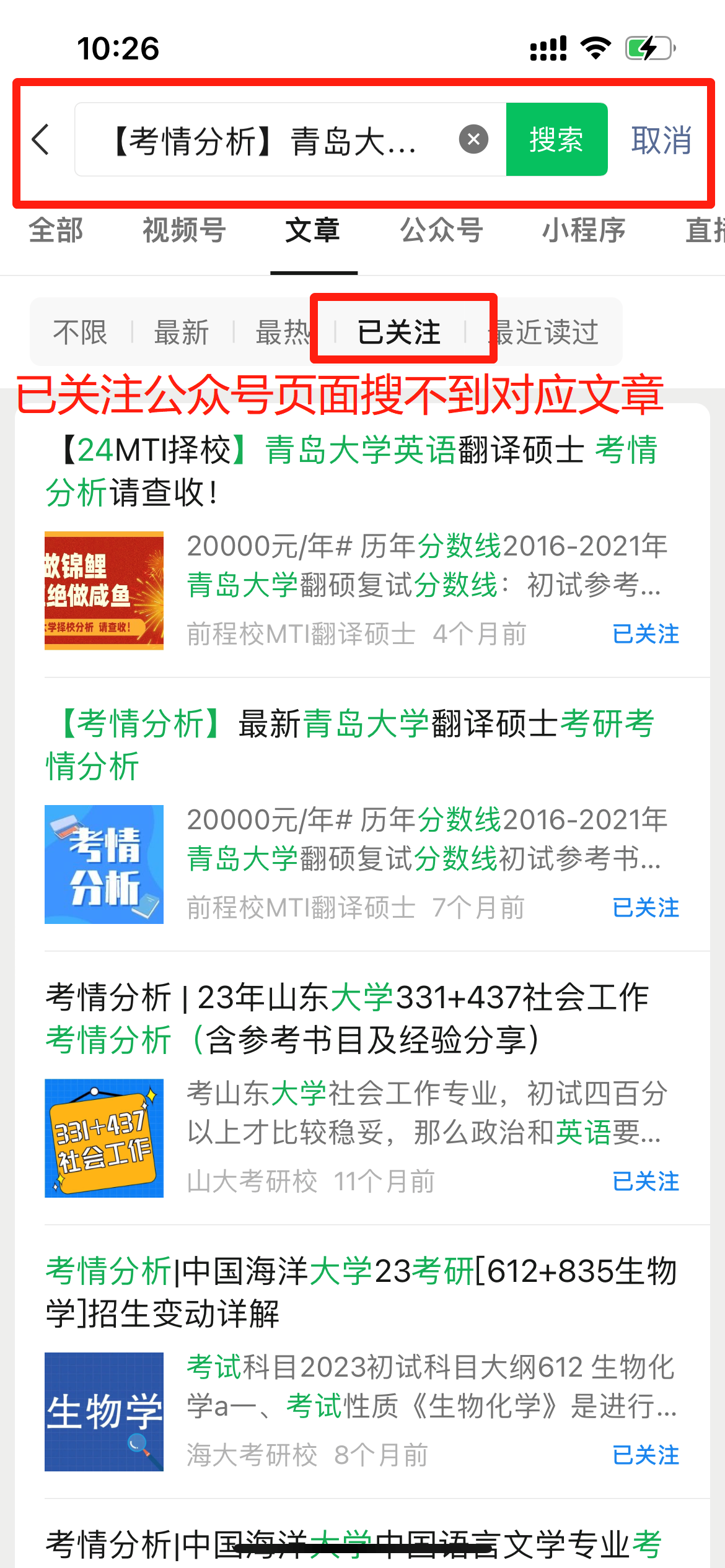This screenshot has width=725, height=1568.
Task: Go back using the left arrow
Action: [x=41, y=139]
